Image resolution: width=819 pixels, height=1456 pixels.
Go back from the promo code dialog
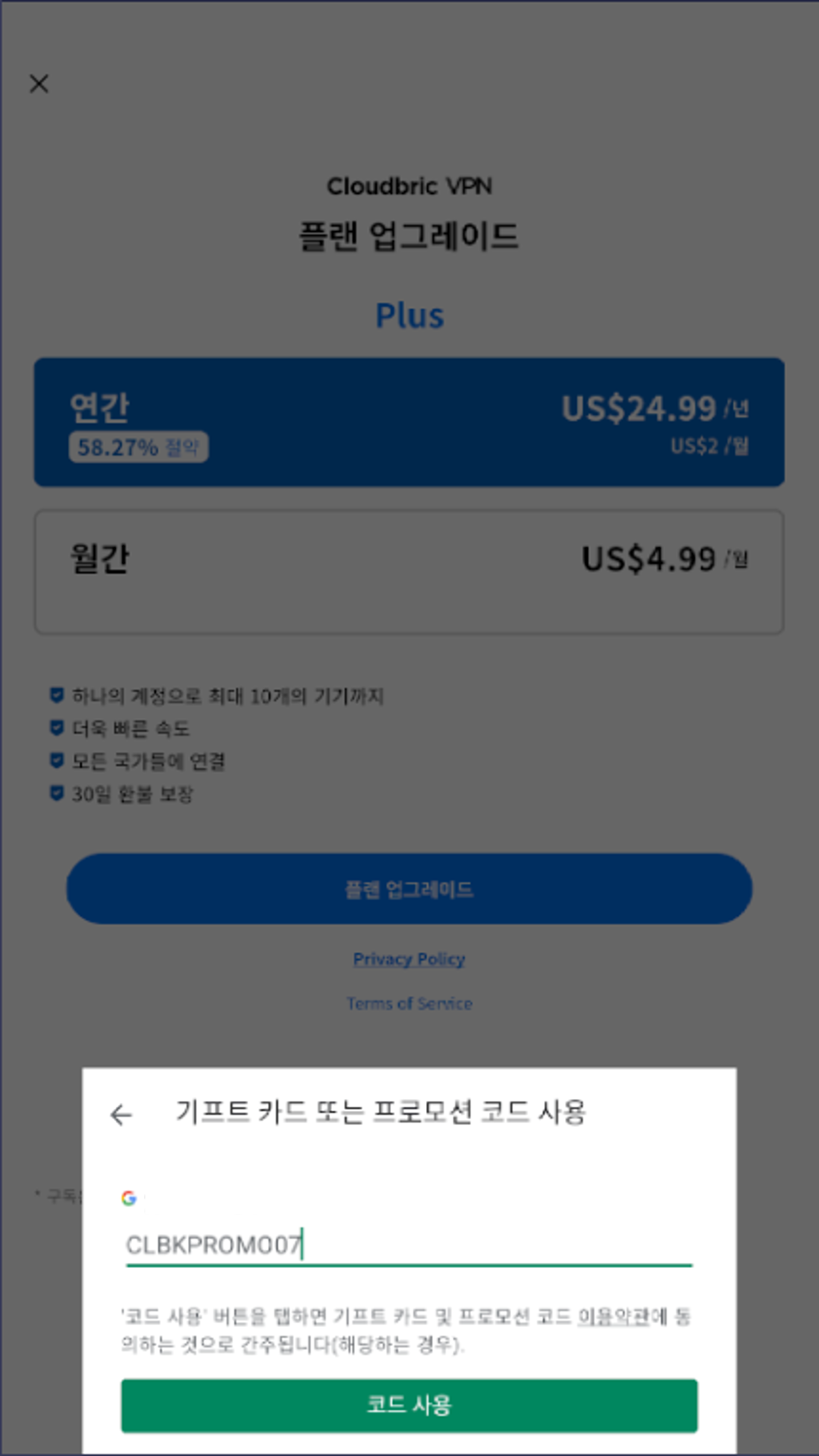(x=121, y=1115)
